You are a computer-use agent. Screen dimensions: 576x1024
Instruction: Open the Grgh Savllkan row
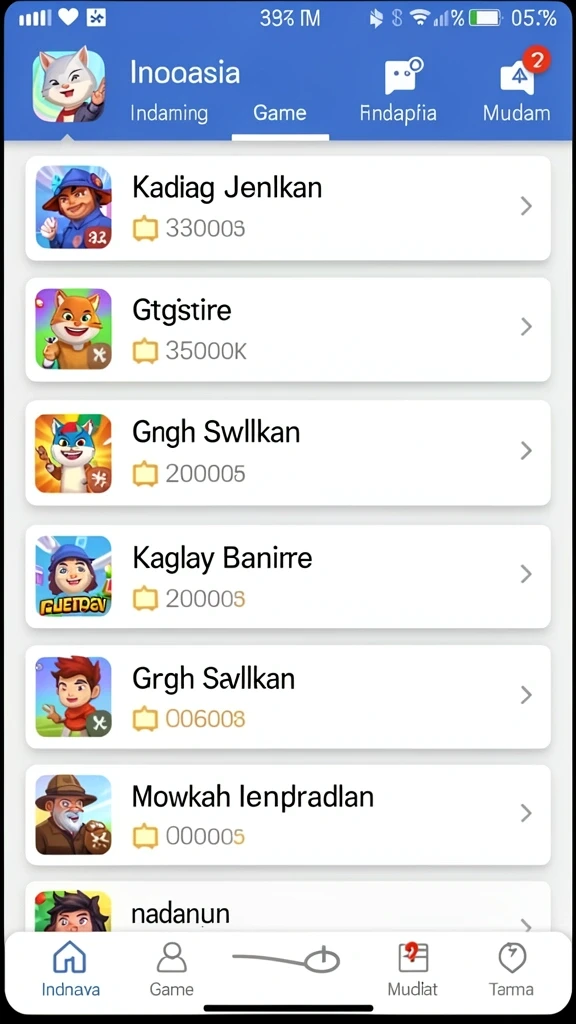point(288,697)
